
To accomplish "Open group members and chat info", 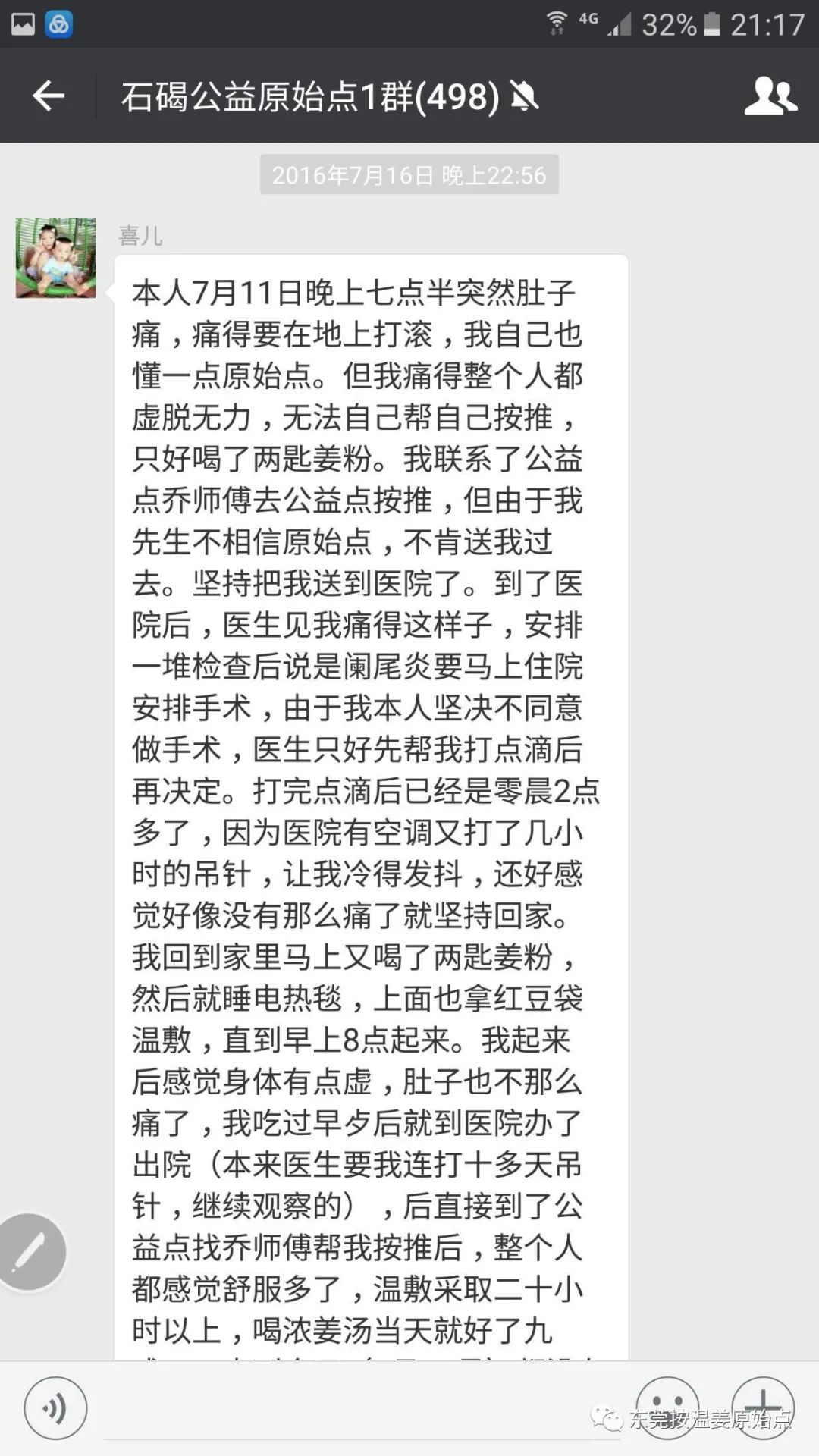I will coord(770,96).
